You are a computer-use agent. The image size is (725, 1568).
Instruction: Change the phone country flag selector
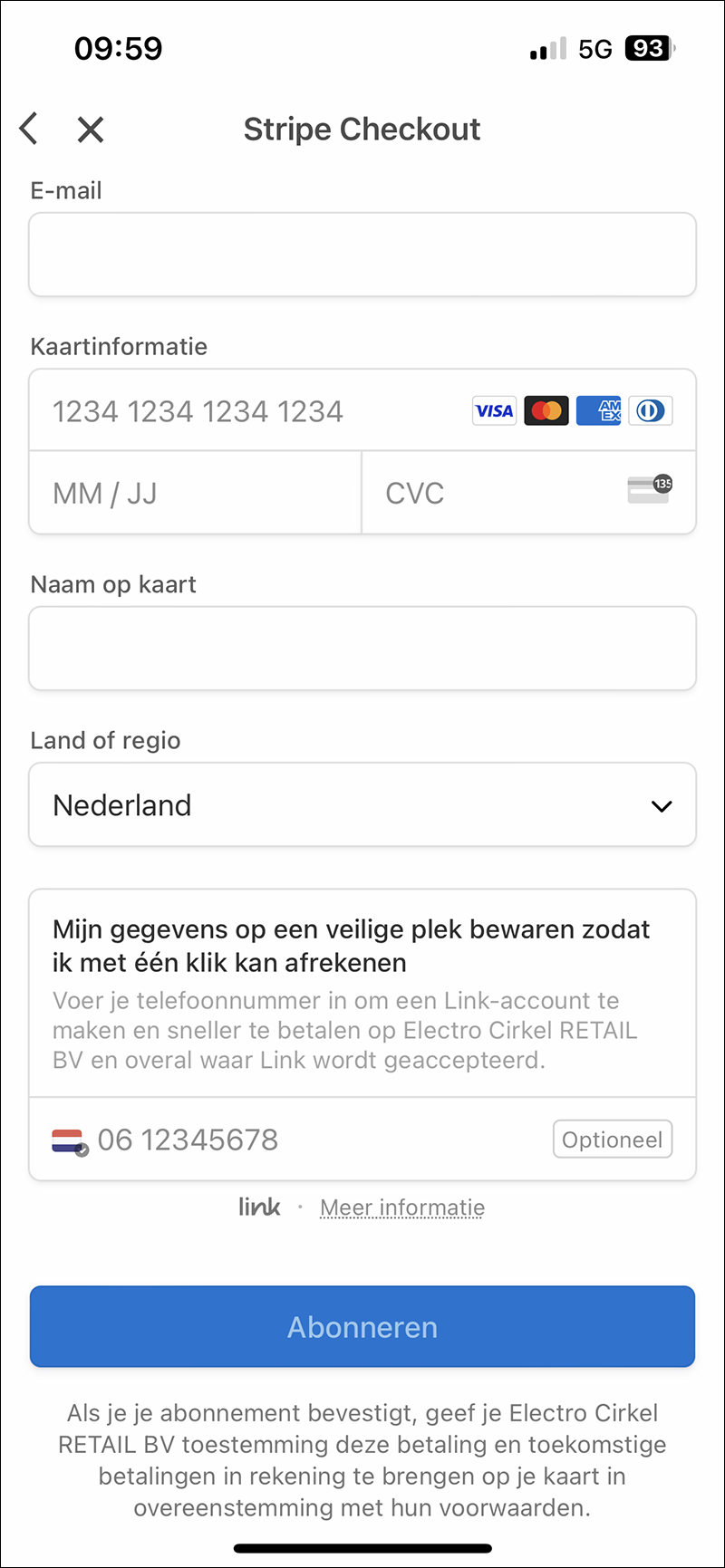[x=69, y=1140]
